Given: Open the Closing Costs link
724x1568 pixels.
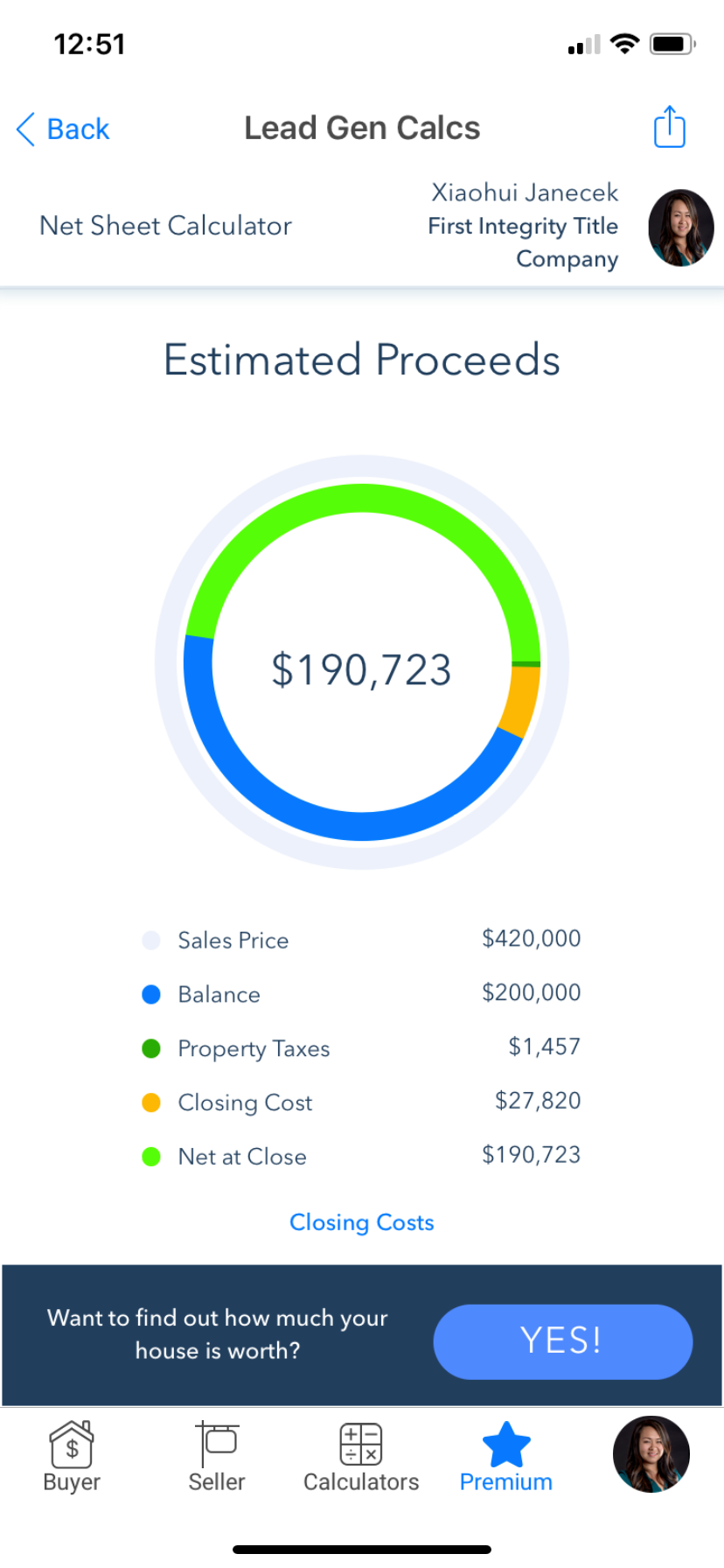Looking at the screenshot, I should [362, 1222].
